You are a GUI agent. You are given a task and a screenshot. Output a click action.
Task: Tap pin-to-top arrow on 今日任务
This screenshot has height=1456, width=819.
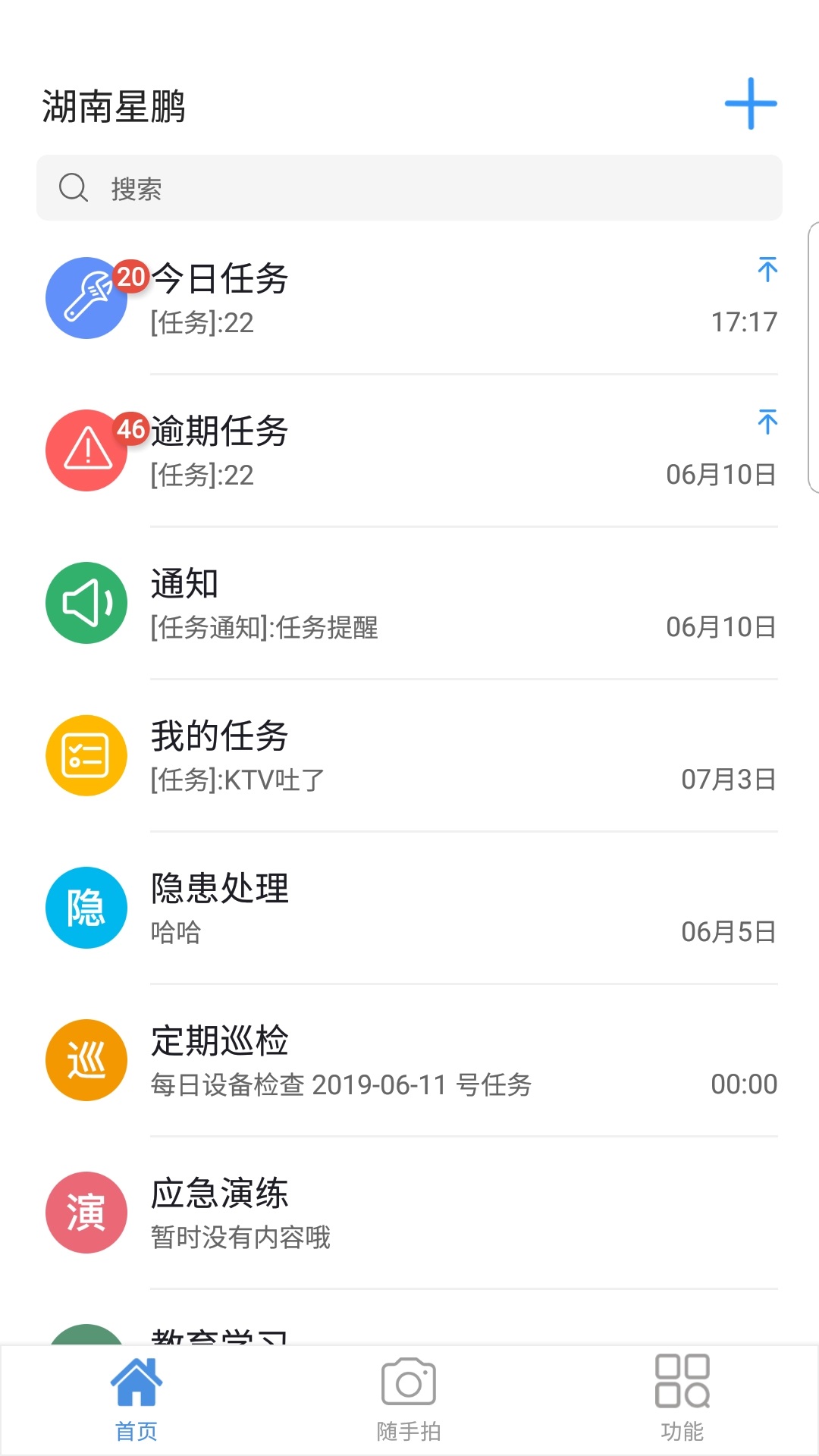[x=767, y=269]
